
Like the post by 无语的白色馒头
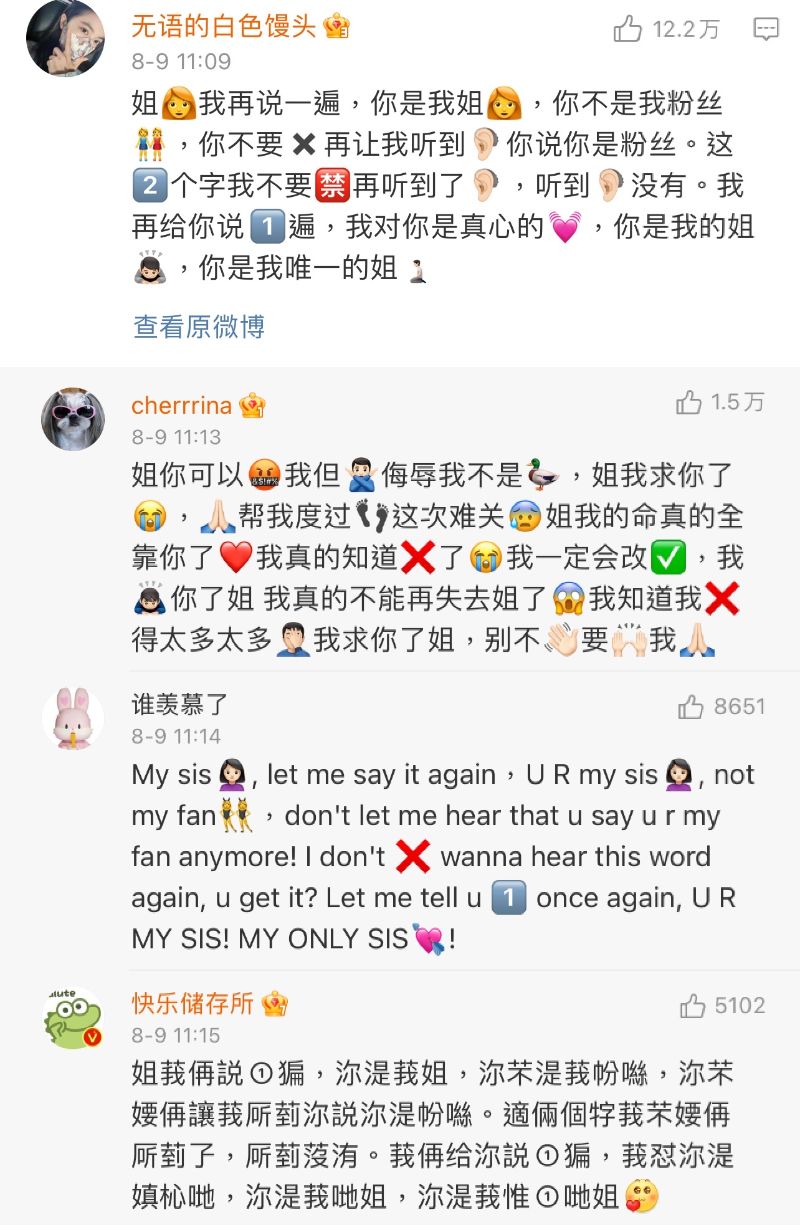628,29
